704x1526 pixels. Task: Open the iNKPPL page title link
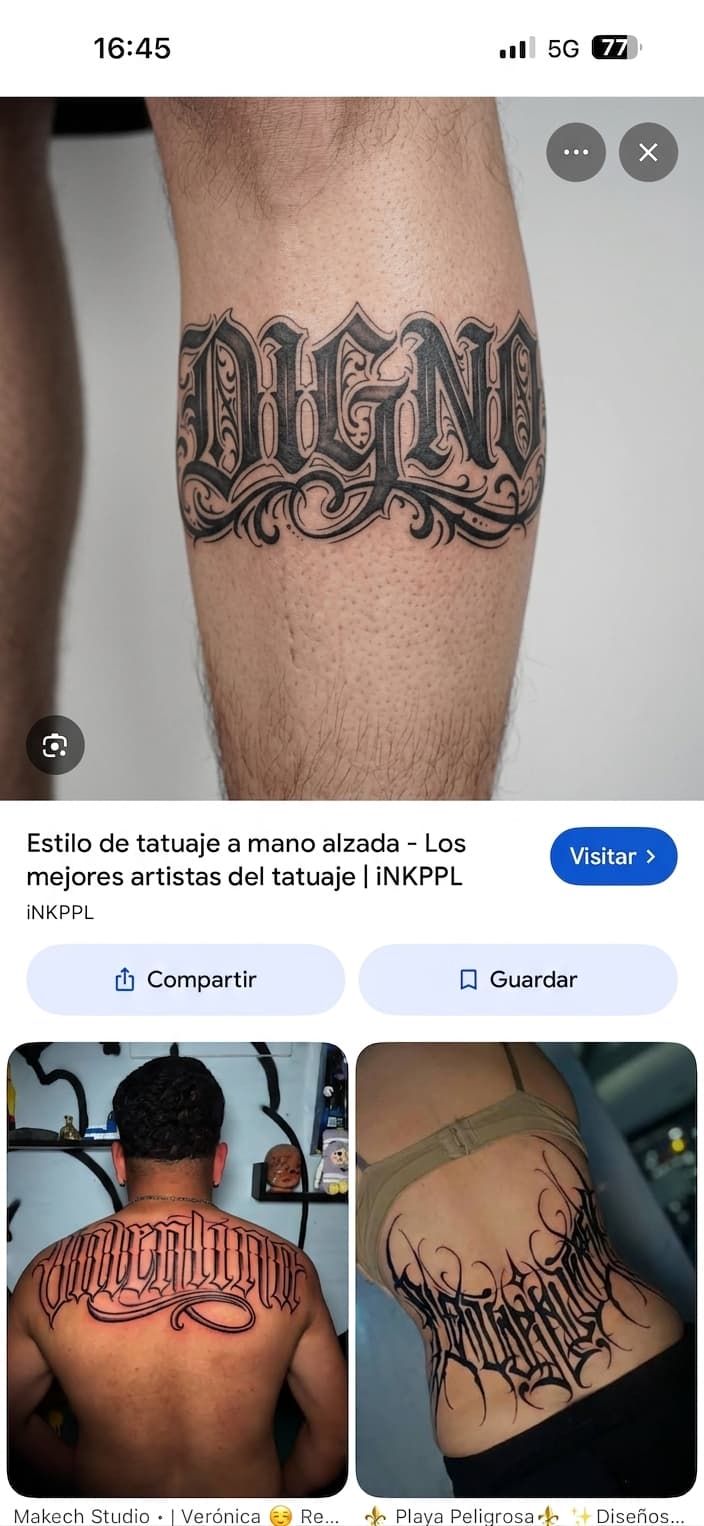pyautogui.click(x=246, y=860)
